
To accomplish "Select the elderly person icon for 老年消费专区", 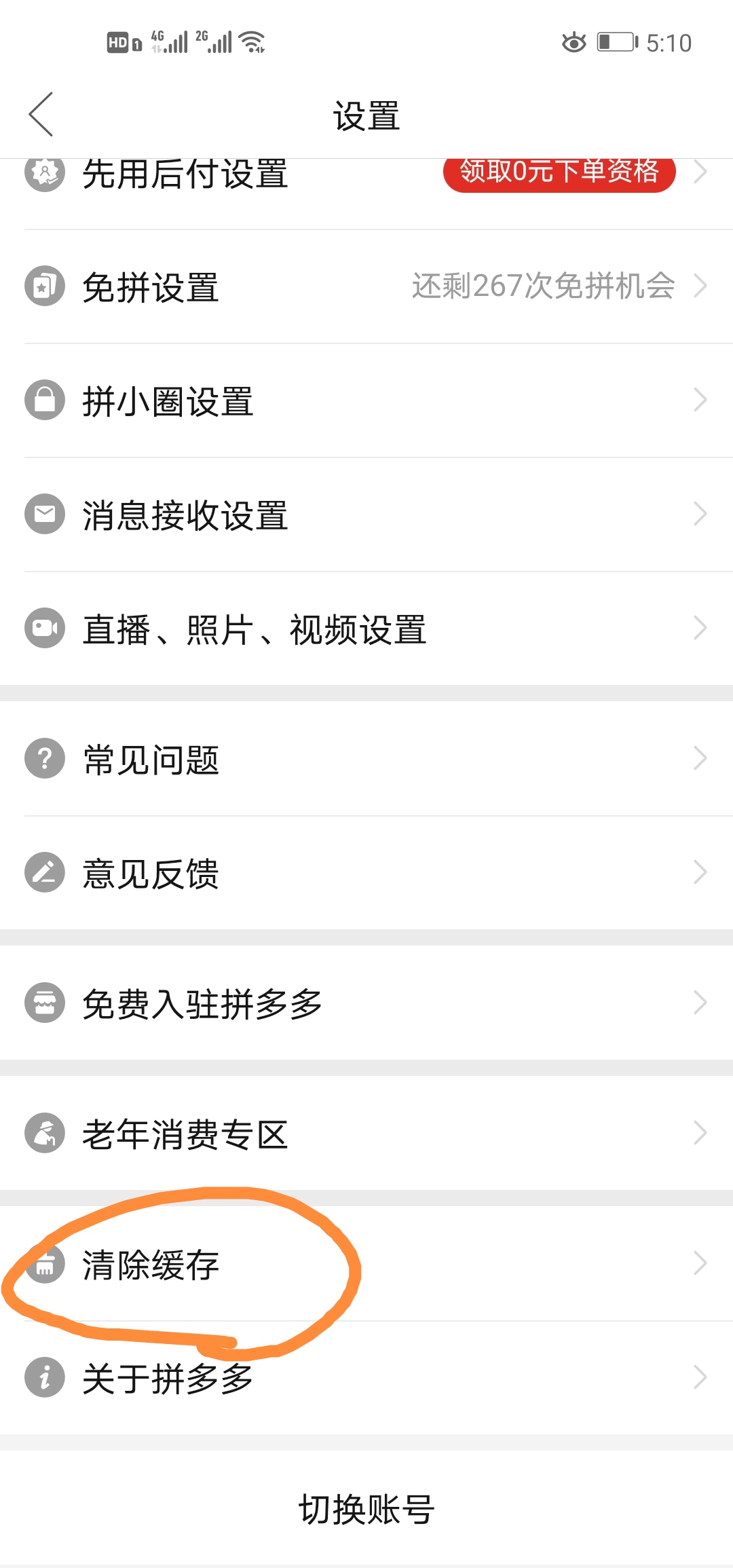I will pyautogui.click(x=44, y=1132).
